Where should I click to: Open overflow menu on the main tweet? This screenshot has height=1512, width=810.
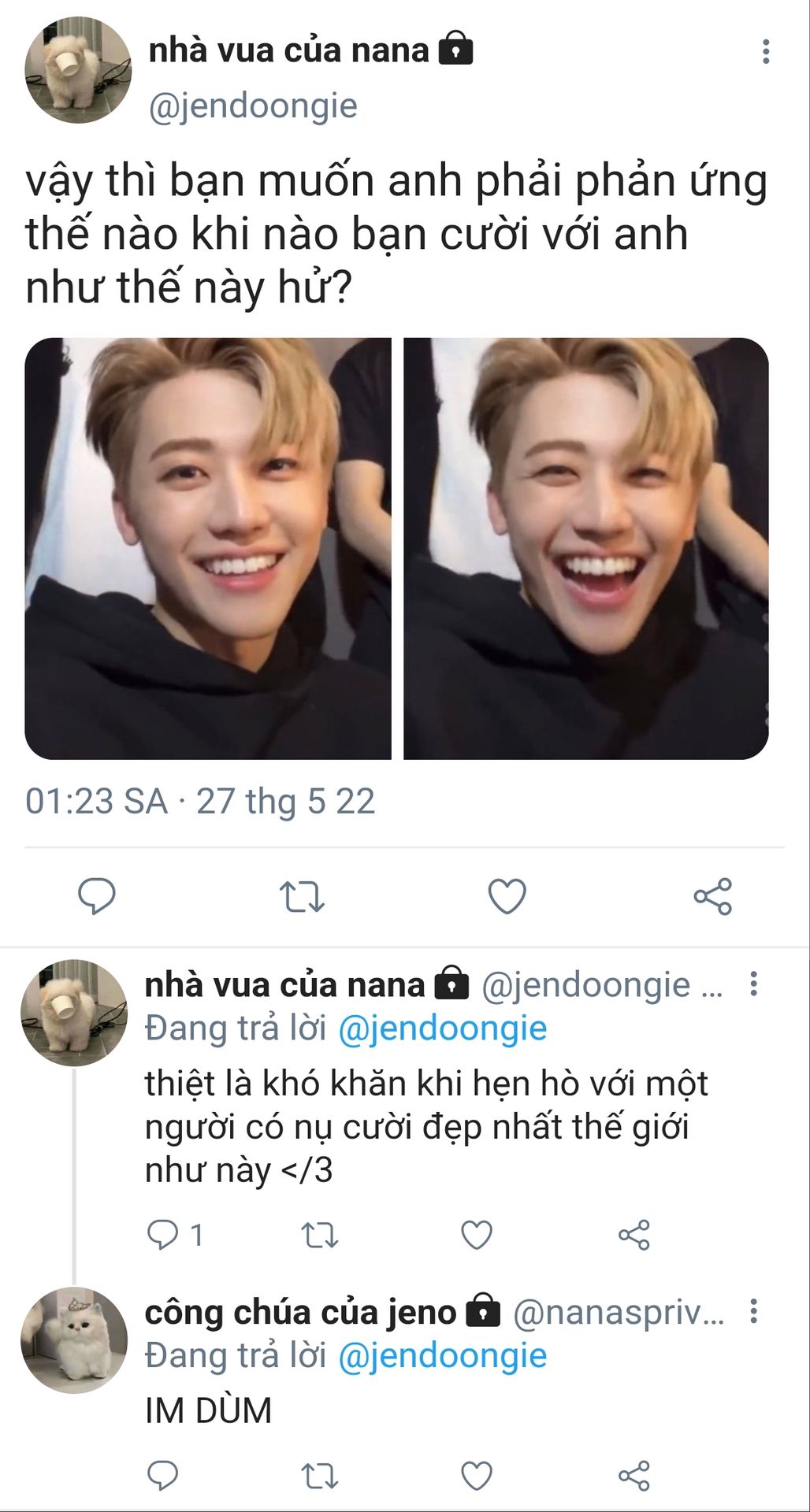[x=765, y=52]
